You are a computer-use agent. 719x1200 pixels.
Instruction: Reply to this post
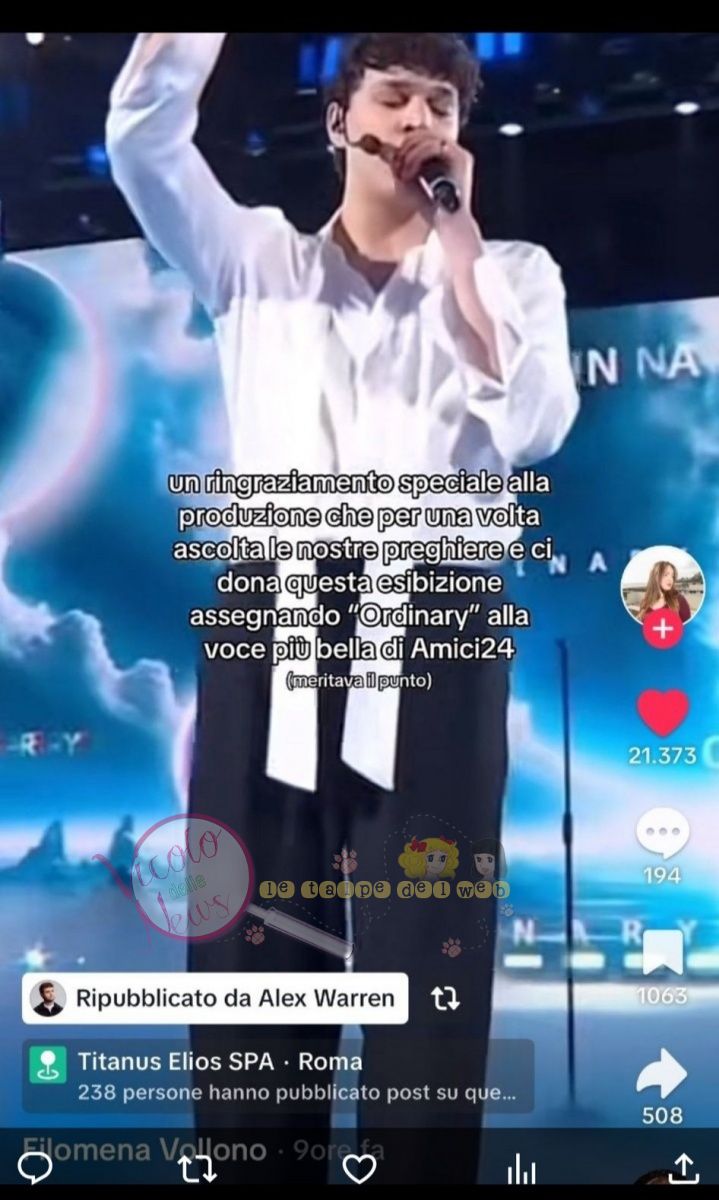click(35, 1168)
